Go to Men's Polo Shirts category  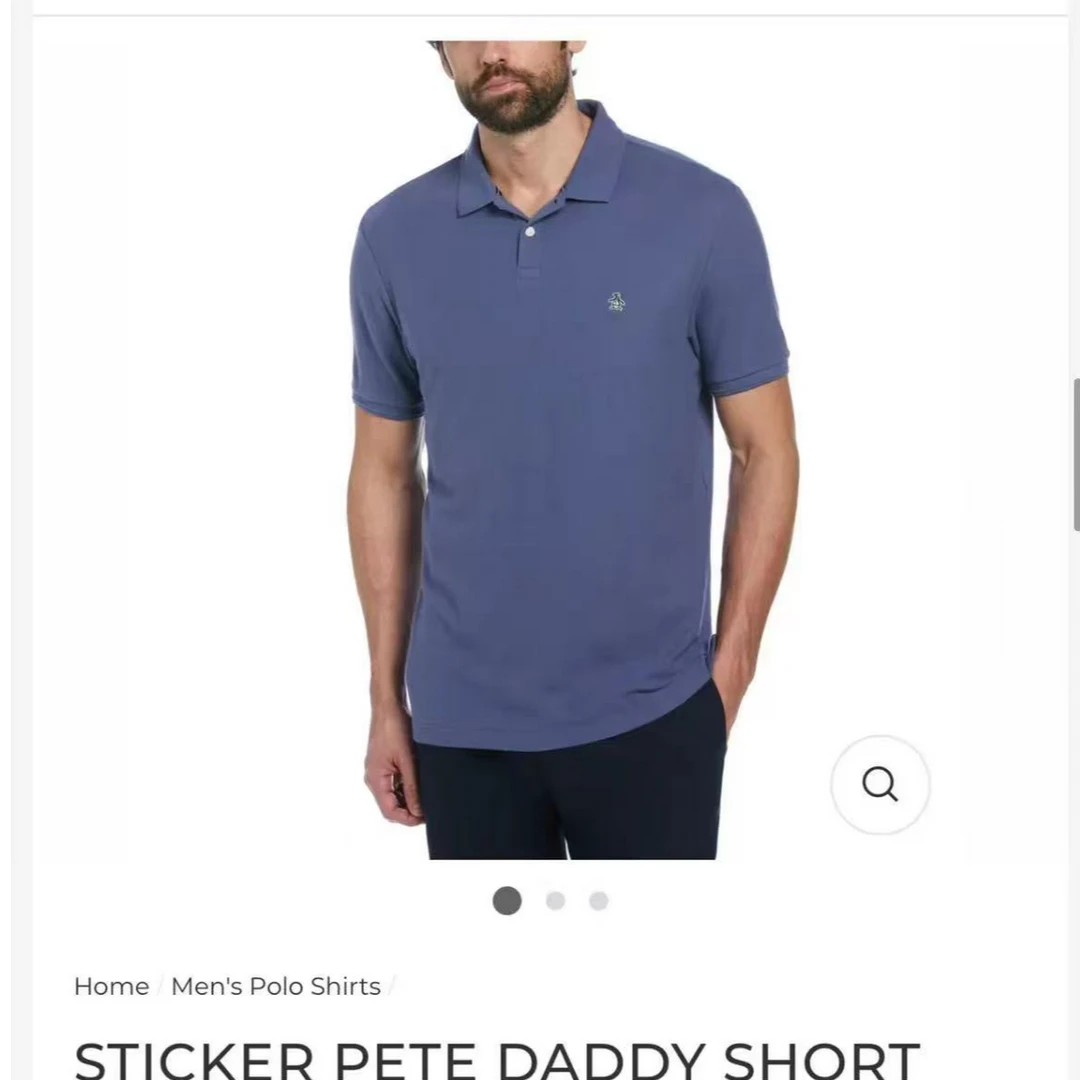pos(276,986)
